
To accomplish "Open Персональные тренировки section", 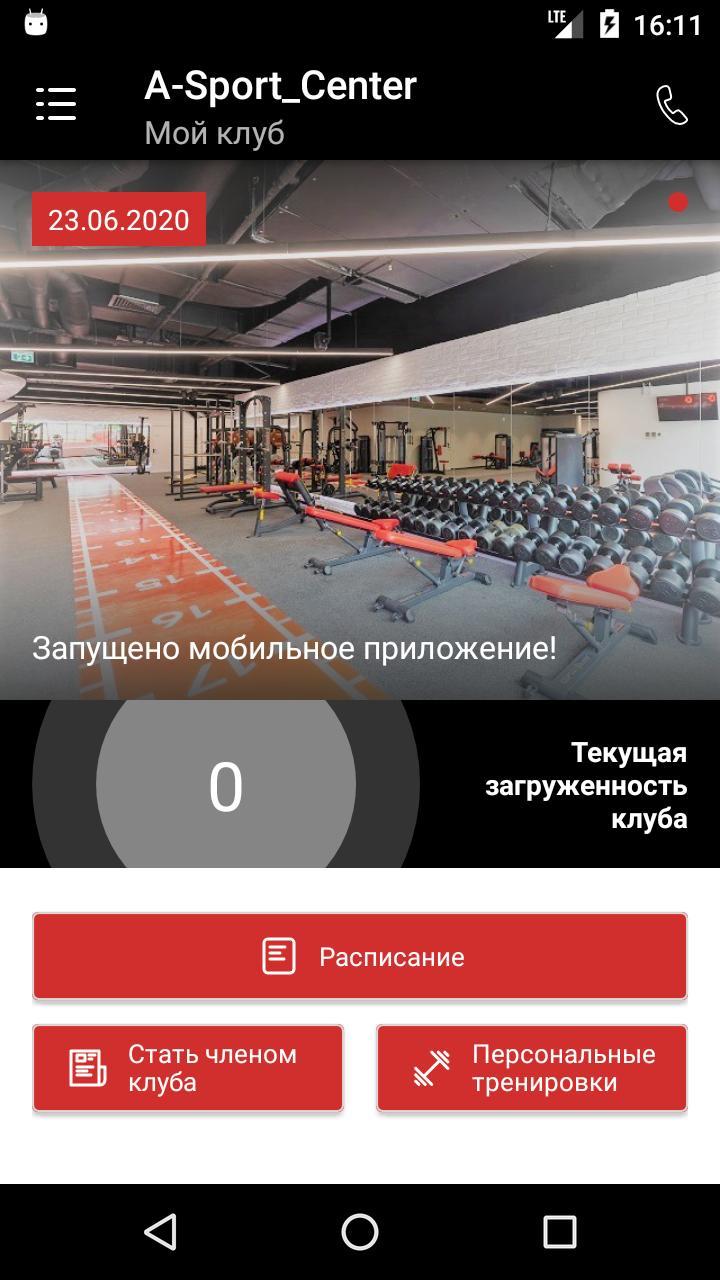I will tap(531, 1068).
